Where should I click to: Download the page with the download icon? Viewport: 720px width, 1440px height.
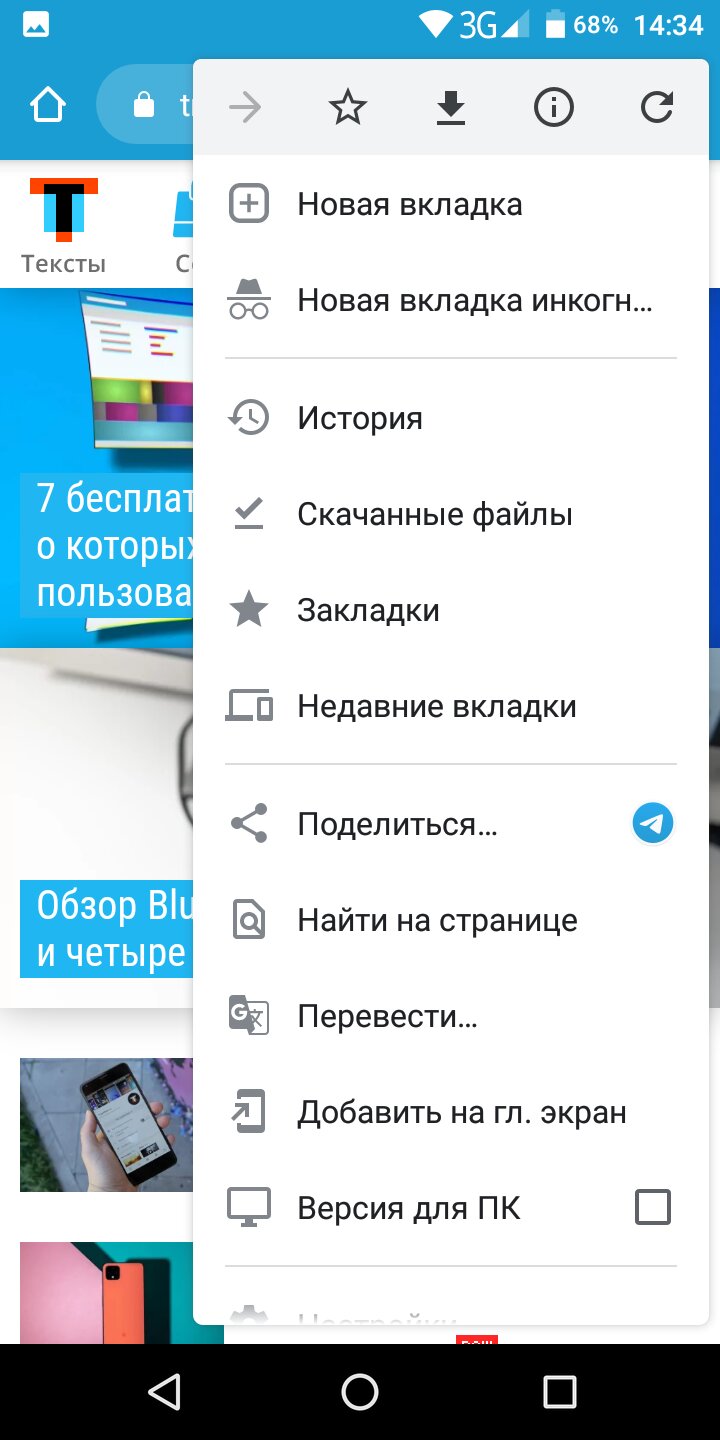pos(451,108)
